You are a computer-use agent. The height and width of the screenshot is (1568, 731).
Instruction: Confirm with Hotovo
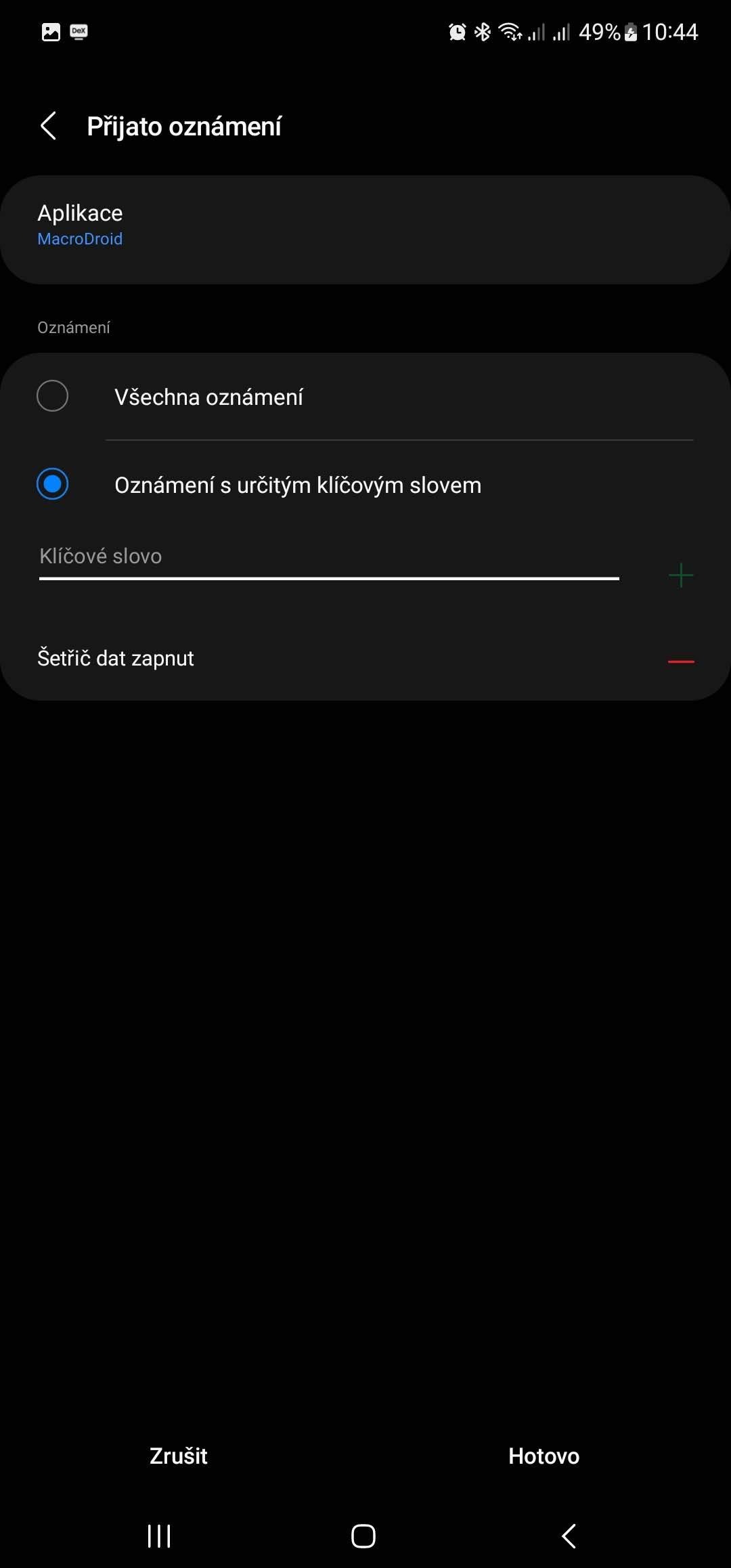(x=544, y=1456)
